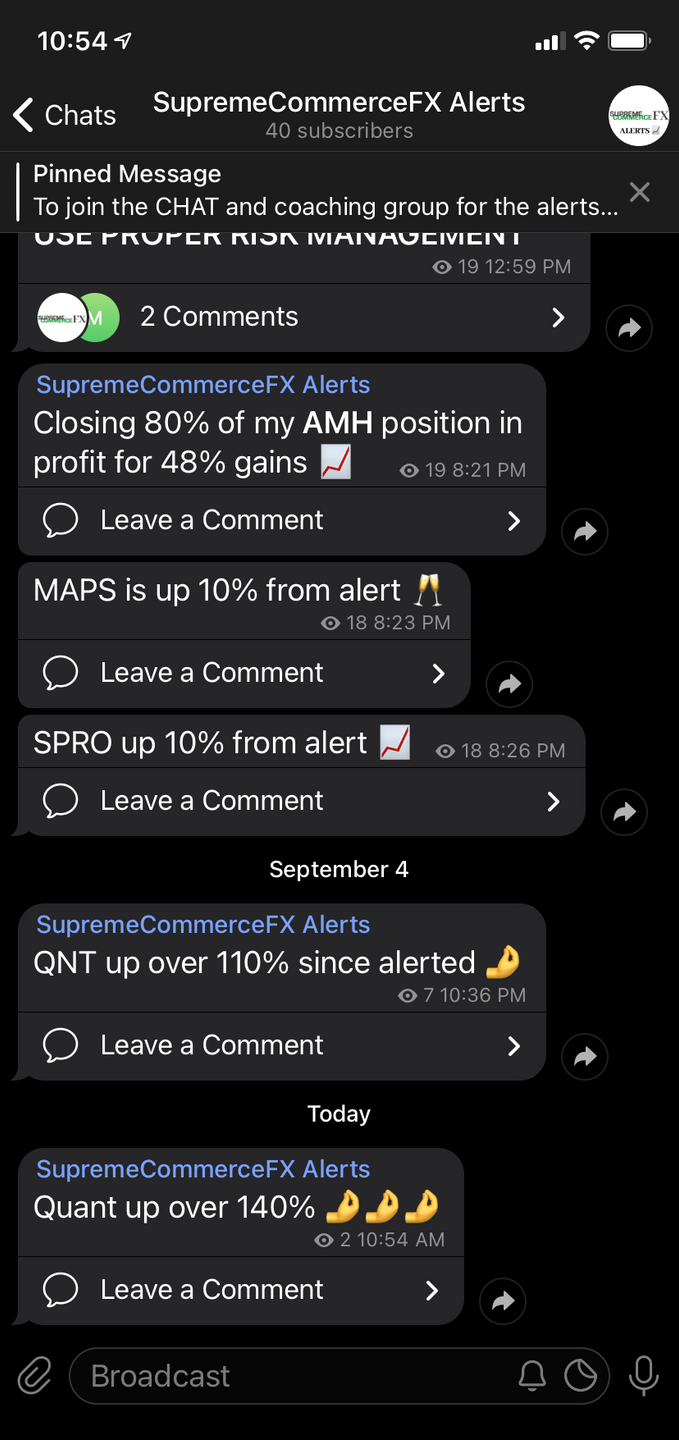Forward the QNT up 110% message

pyautogui.click(x=585, y=1056)
